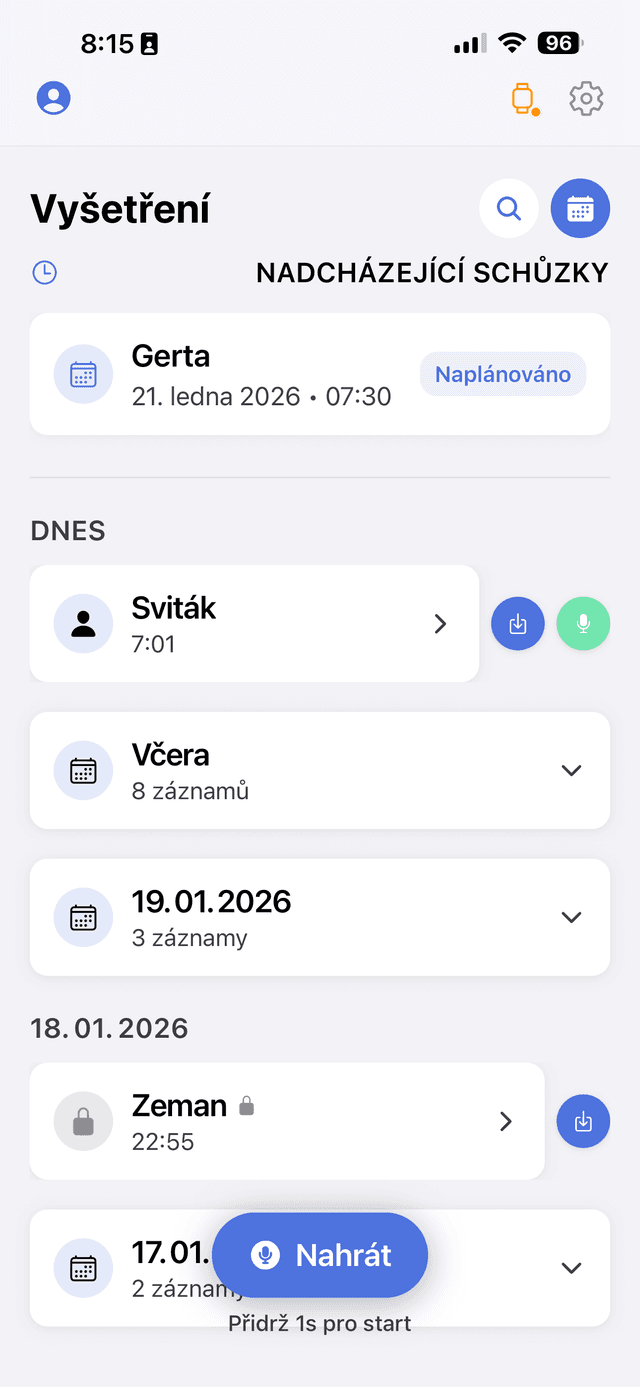Viewport: 640px width, 1387px height.
Task: Download the Sviták record
Action: tap(518, 624)
